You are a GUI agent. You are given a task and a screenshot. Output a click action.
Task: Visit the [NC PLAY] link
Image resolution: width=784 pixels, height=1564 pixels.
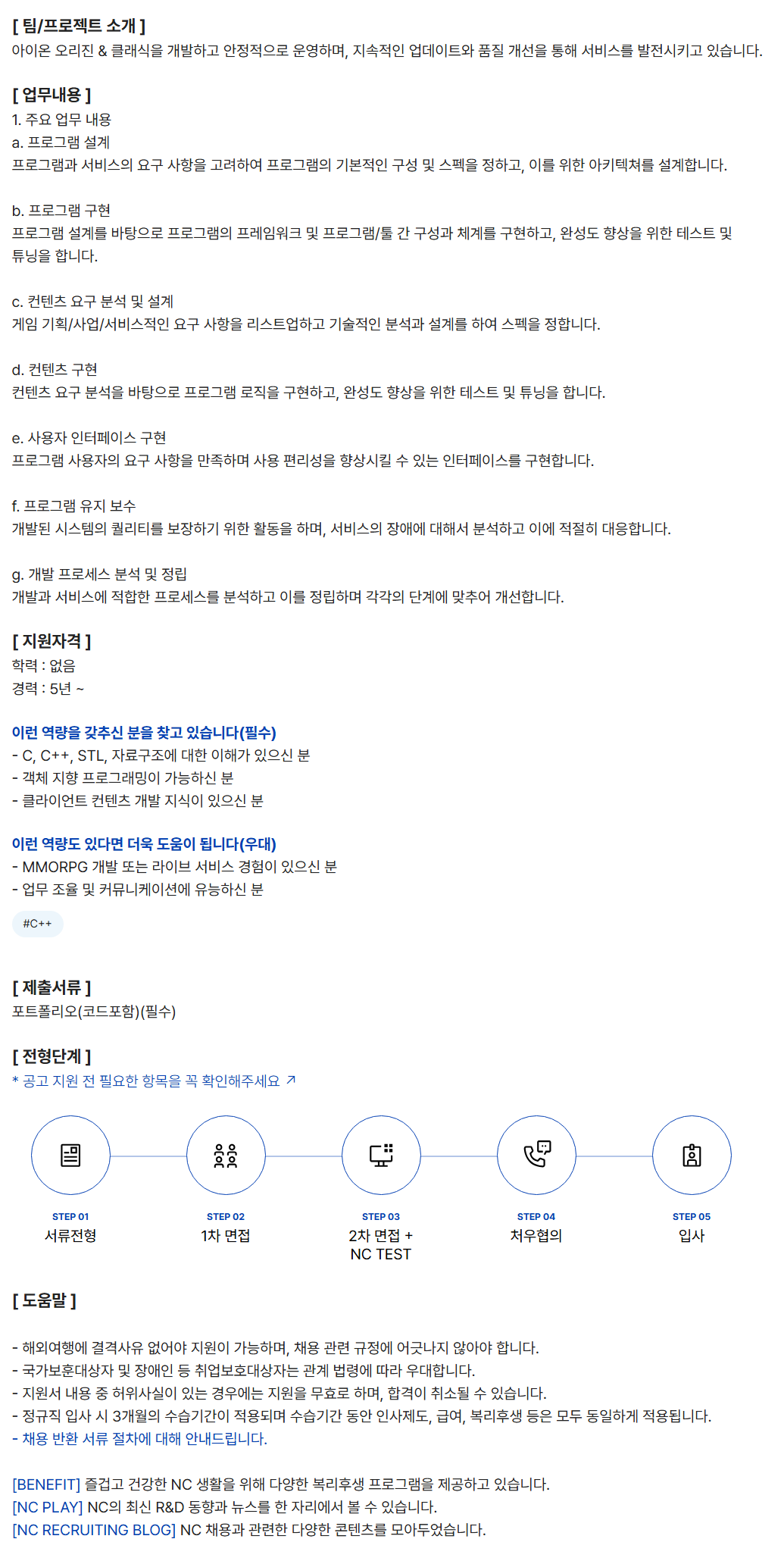click(x=48, y=1506)
